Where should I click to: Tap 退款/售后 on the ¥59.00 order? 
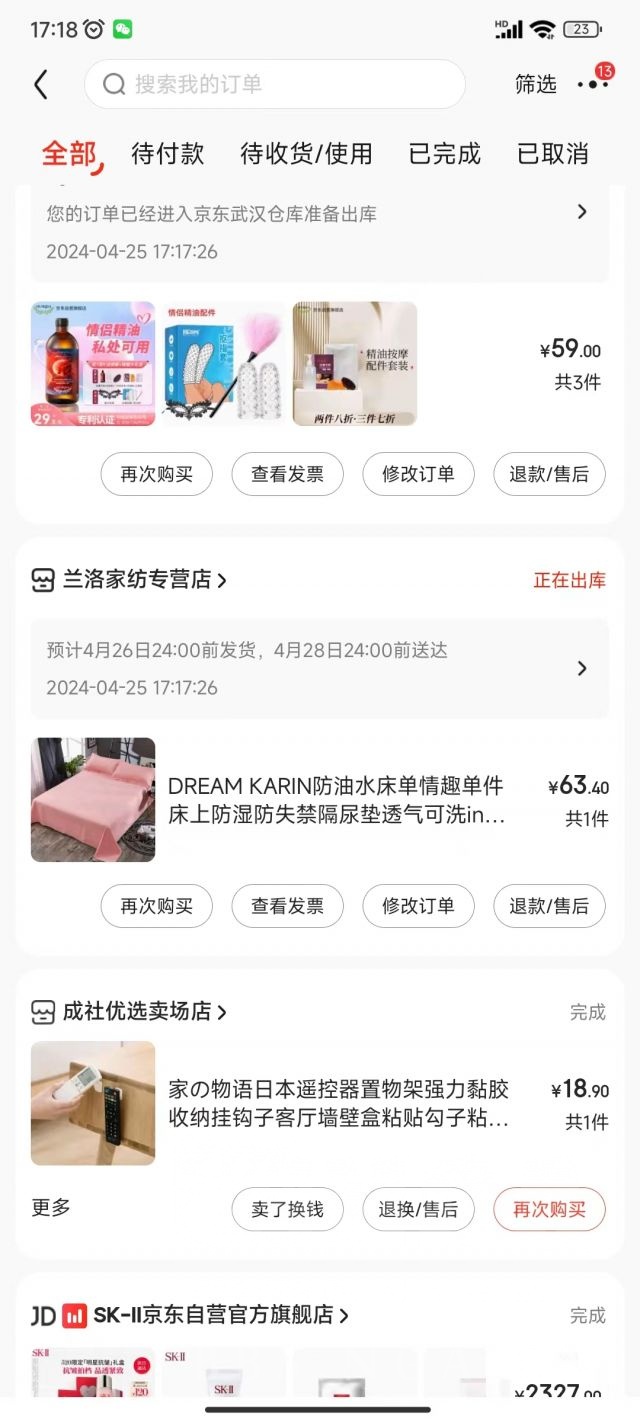point(549,474)
